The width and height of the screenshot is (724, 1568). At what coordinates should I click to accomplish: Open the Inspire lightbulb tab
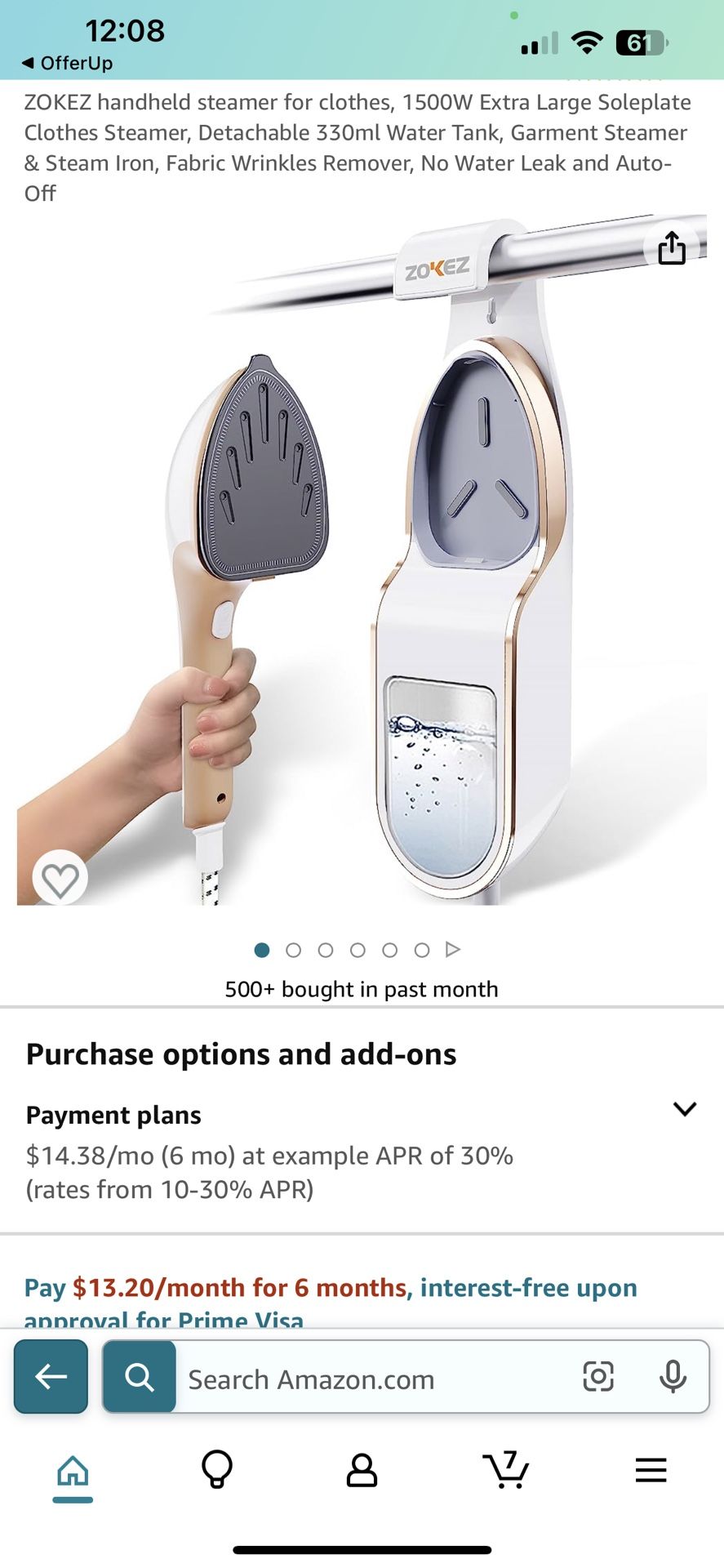pyautogui.click(x=217, y=1470)
